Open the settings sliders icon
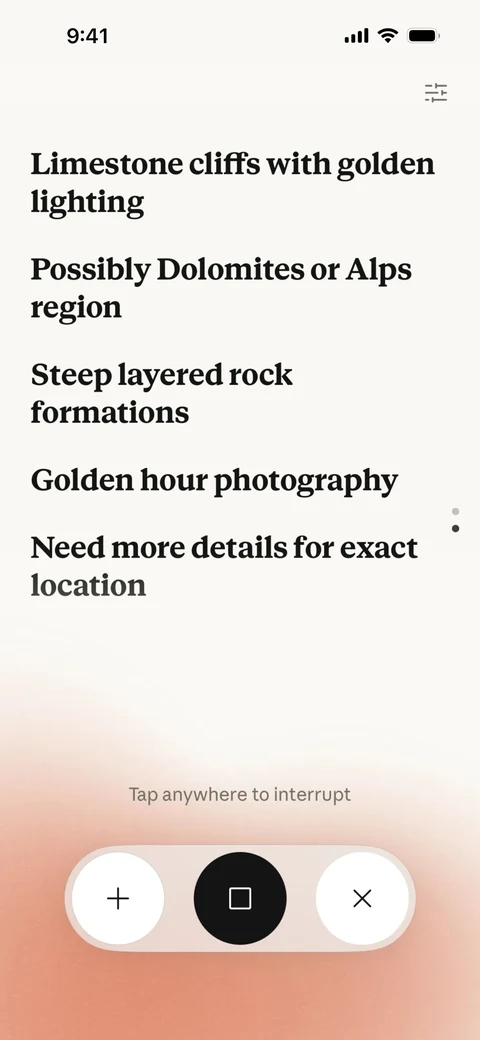This screenshot has width=480, height=1040. point(436,93)
